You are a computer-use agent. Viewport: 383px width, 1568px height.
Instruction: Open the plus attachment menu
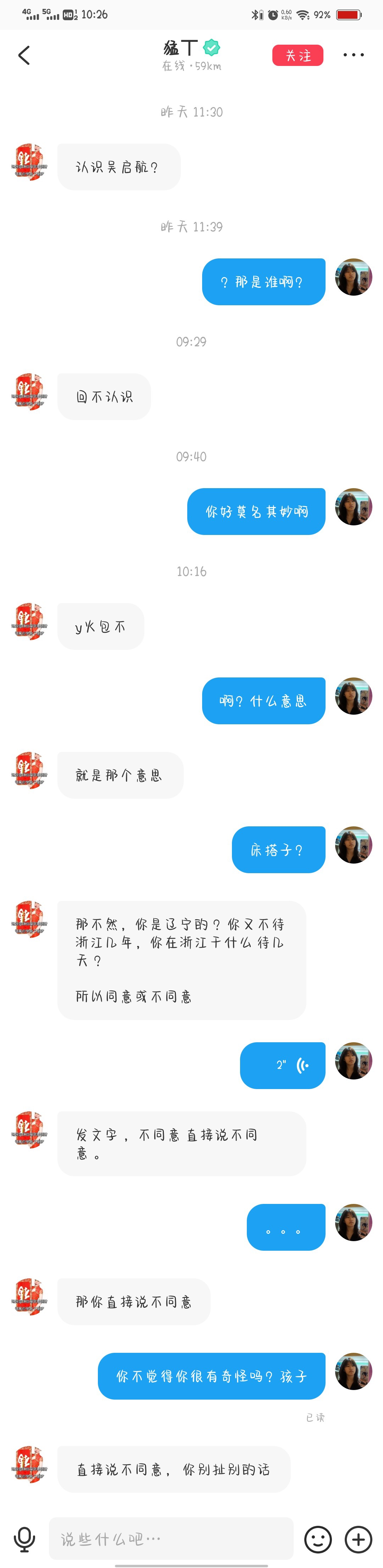coord(359,1539)
